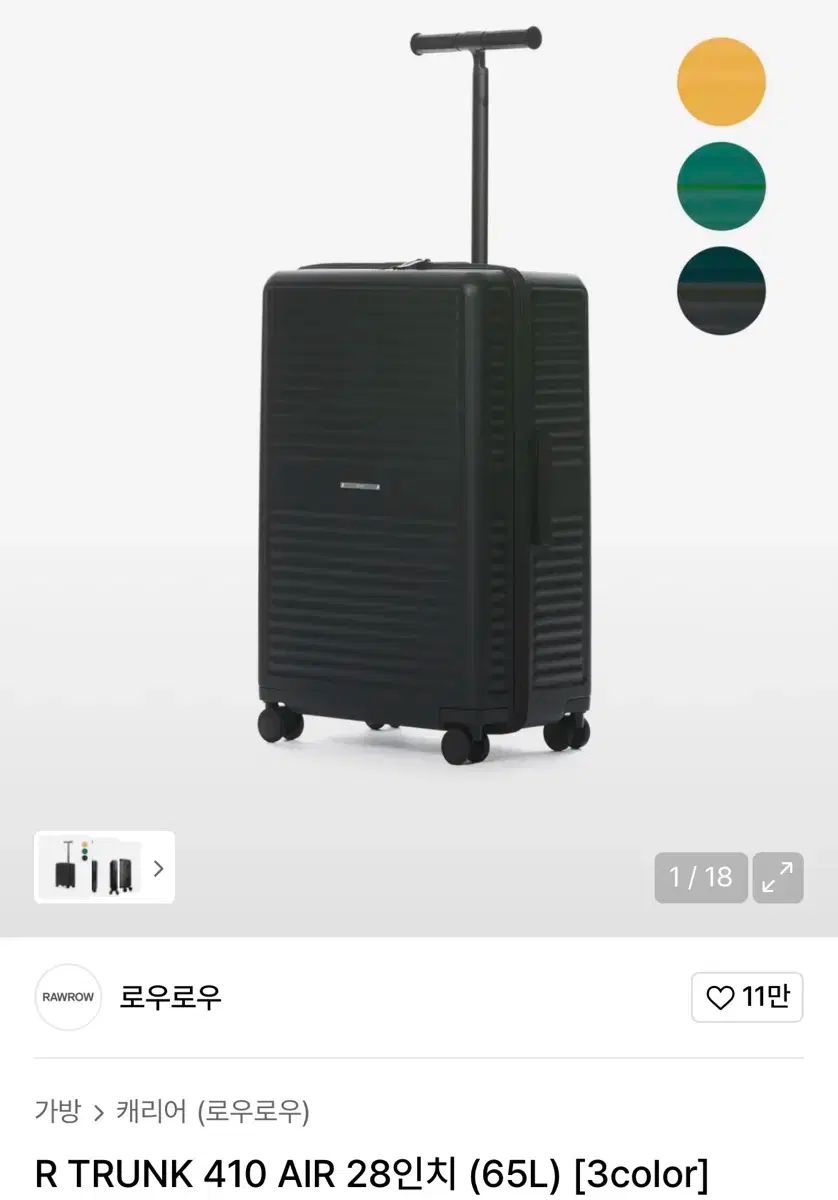The height and width of the screenshot is (1200, 838).
Task: Like this product with the heart button
Action: 746,997
